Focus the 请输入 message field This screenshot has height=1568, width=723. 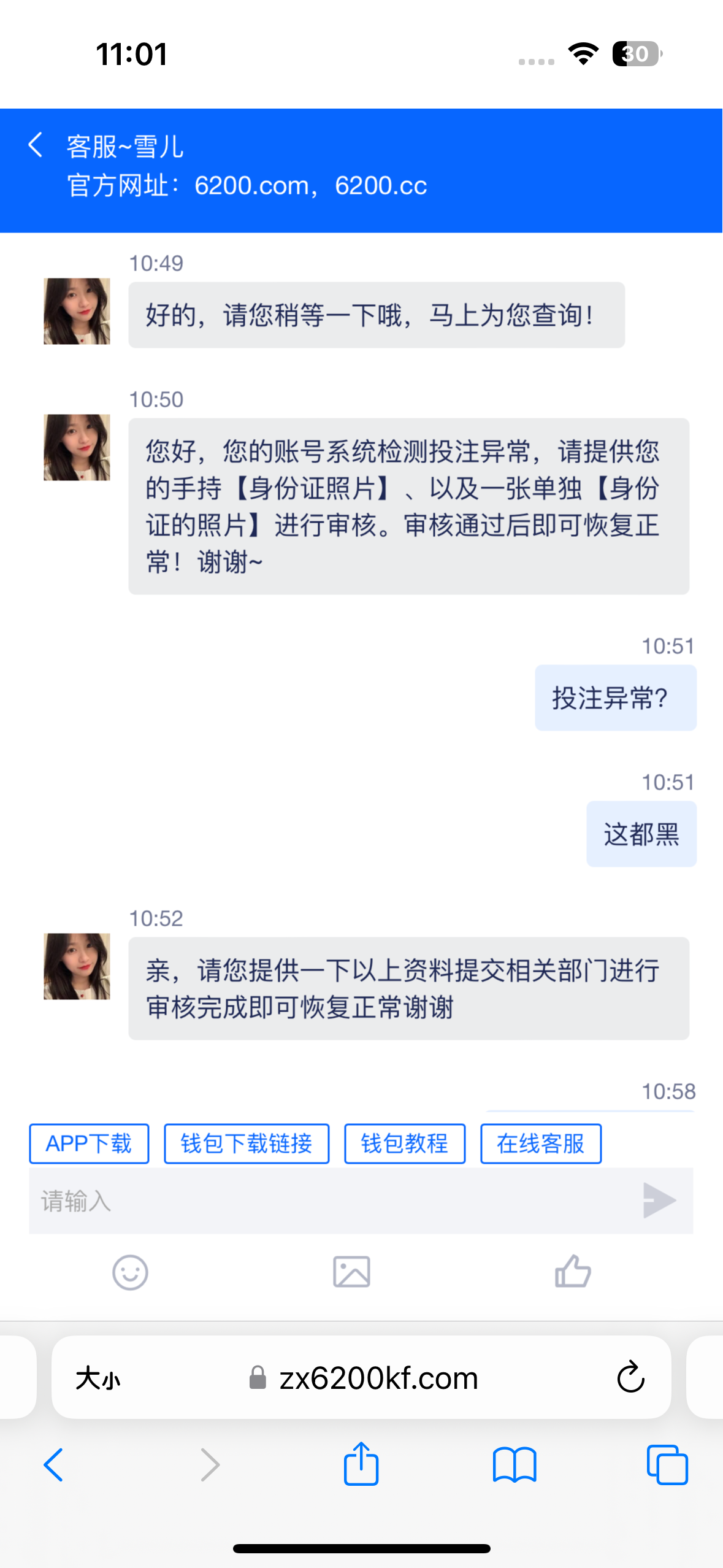[x=331, y=1201]
